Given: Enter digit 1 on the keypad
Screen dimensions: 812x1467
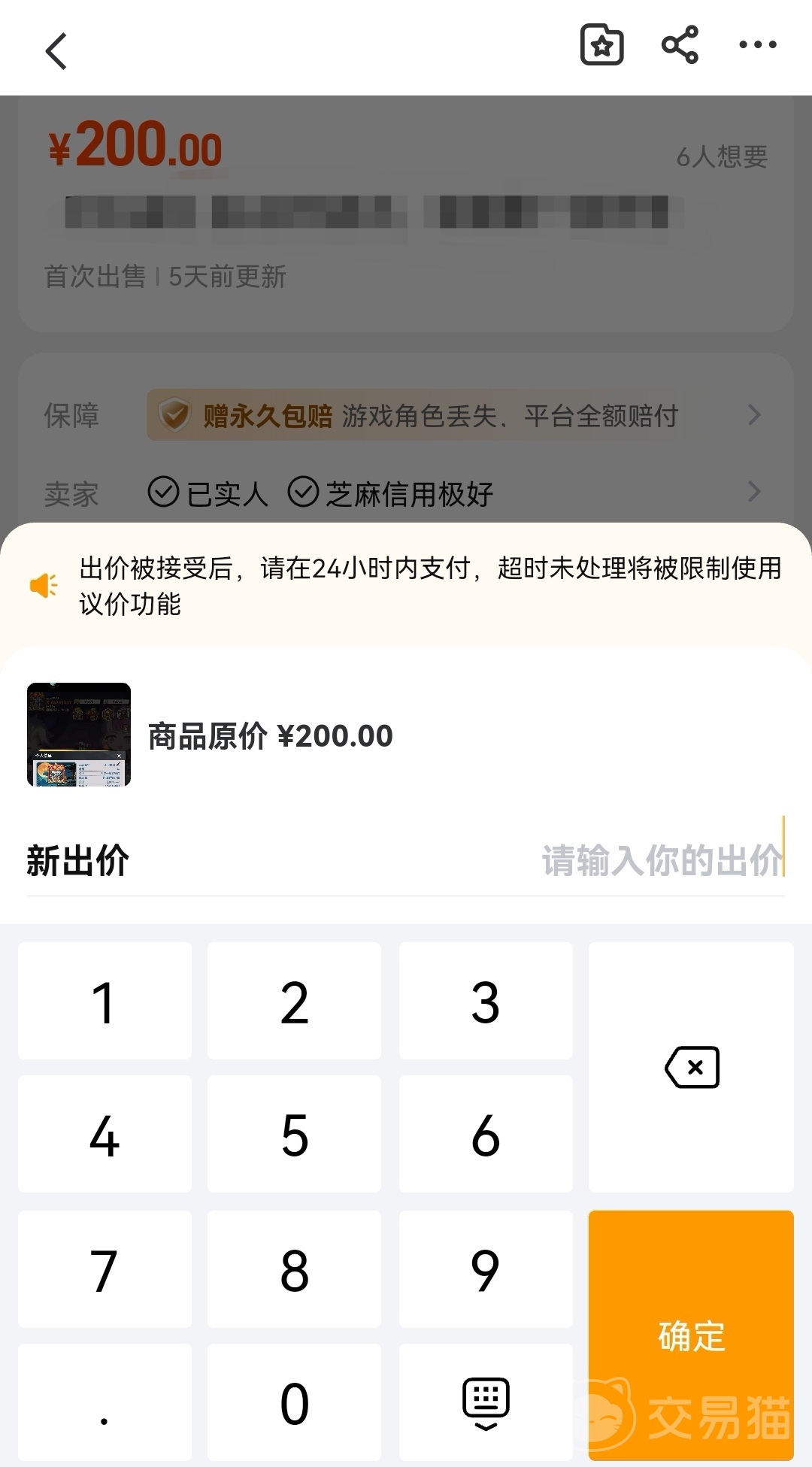Looking at the screenshot, I should (x=105, y=1002).
